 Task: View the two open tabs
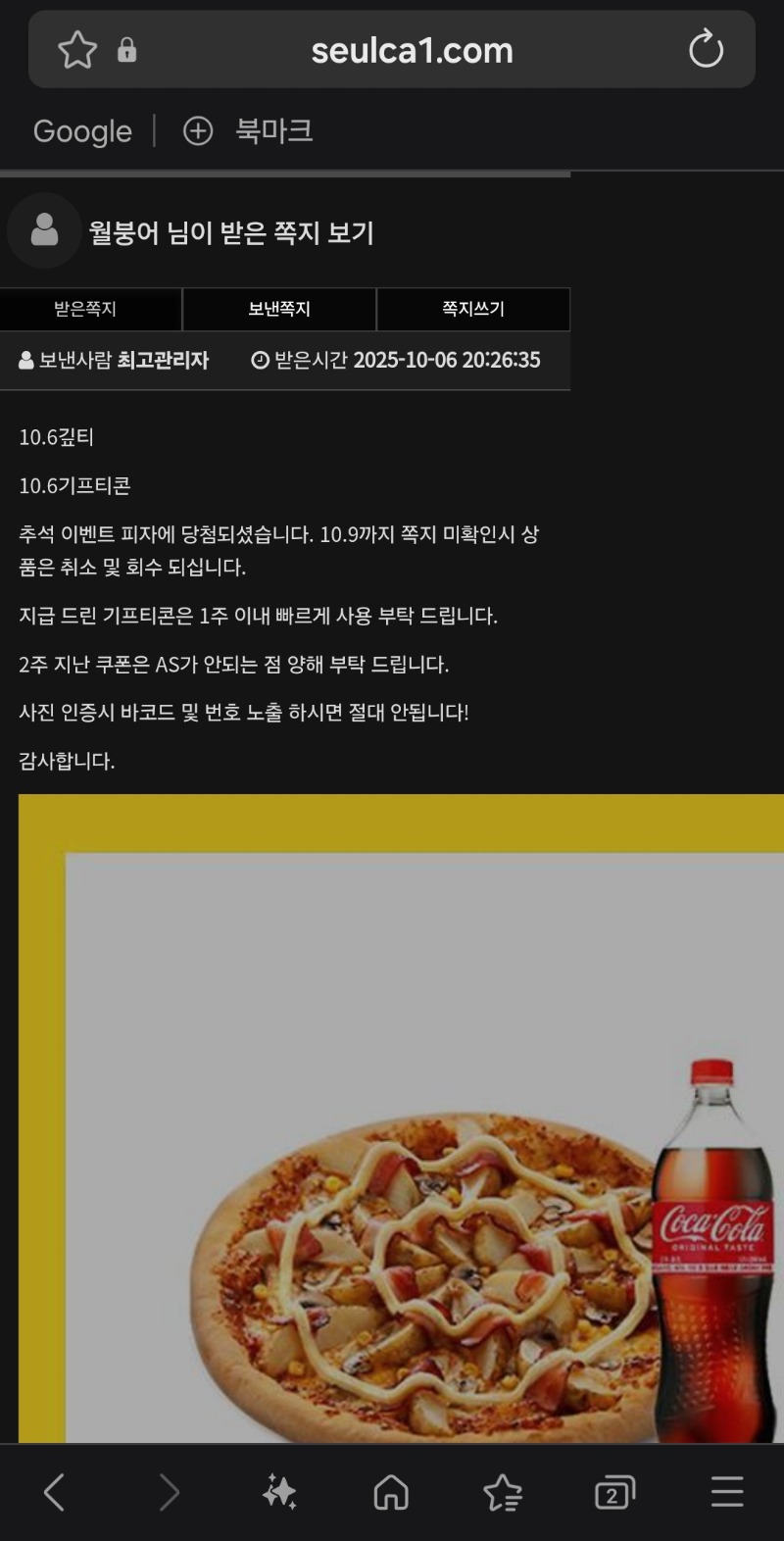click(614, 1493)
